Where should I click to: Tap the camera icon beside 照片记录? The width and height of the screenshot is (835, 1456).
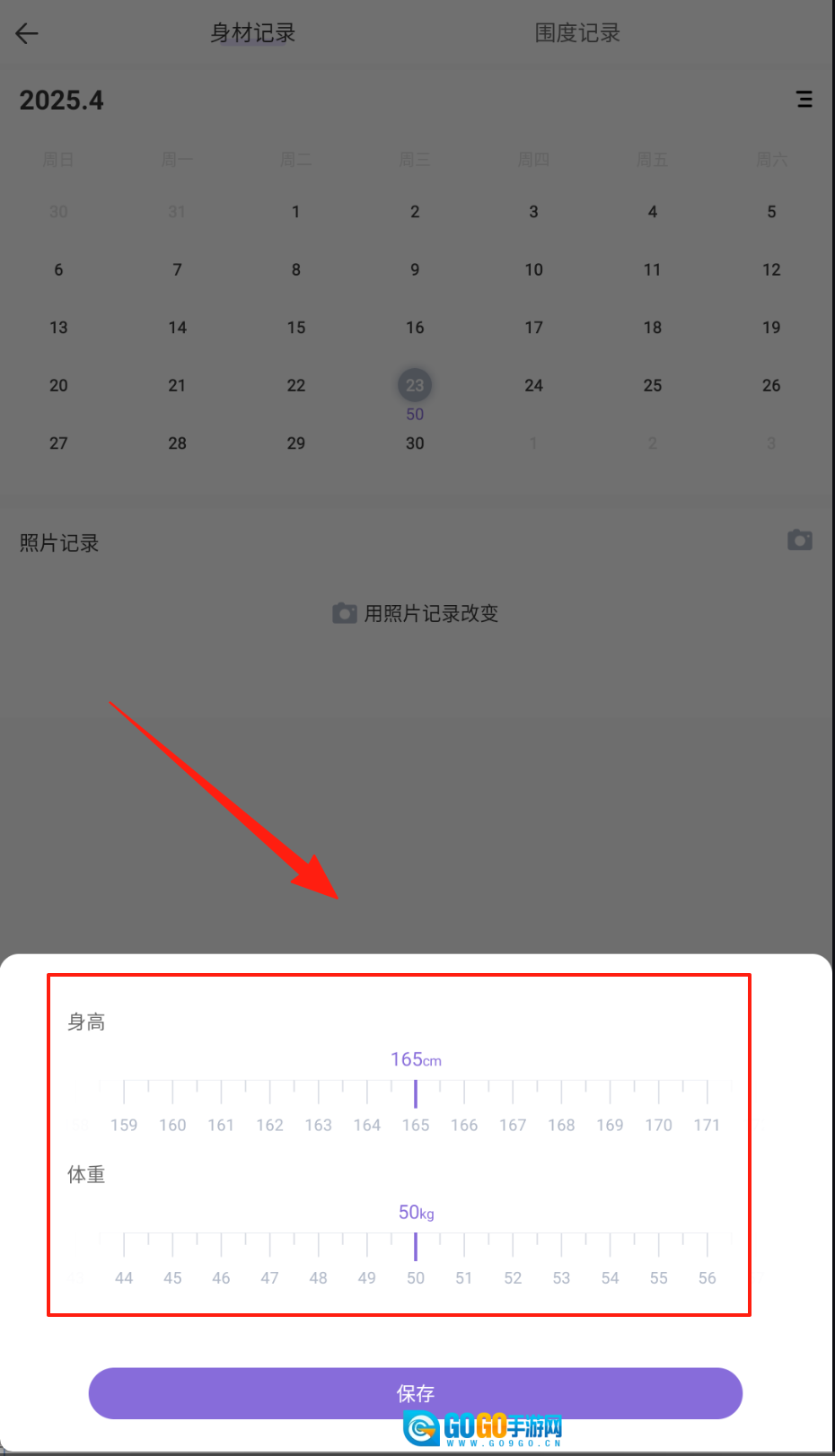[x=799, y=539]
